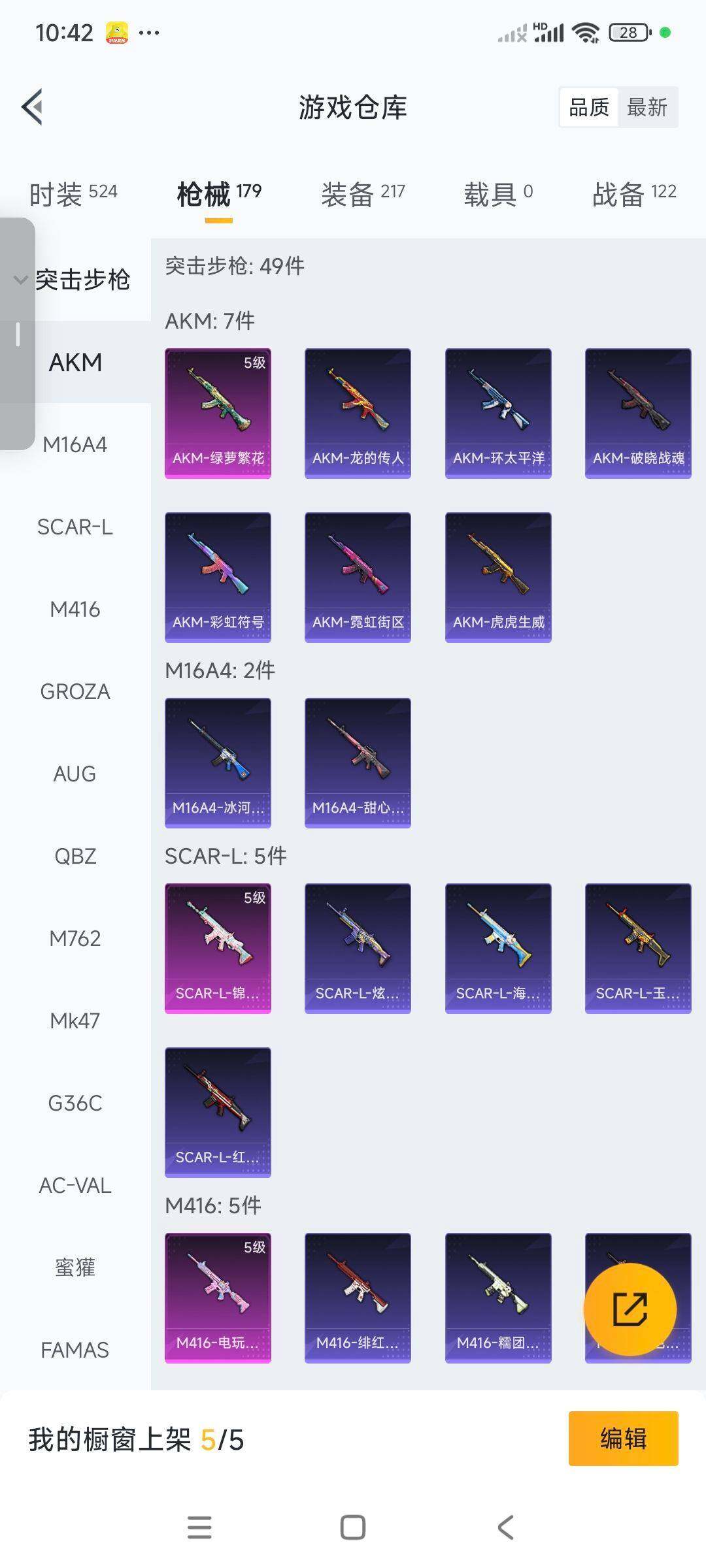
Task: Tap the yellow share floating button
Action: click(x=630, y=1309)
